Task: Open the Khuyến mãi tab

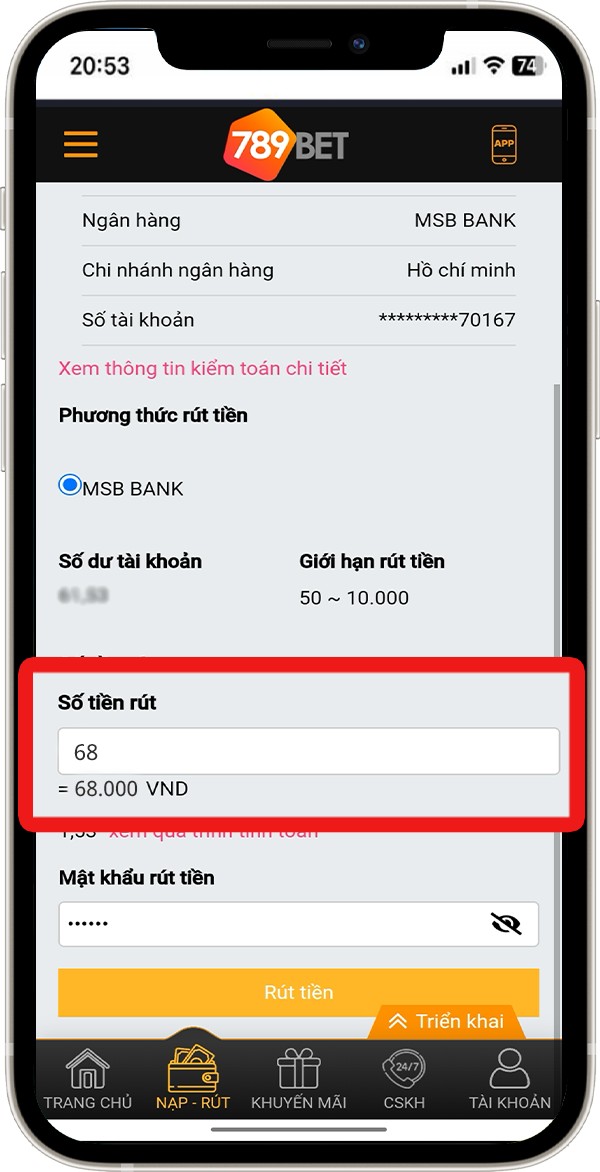Action: coord(298,1080)
